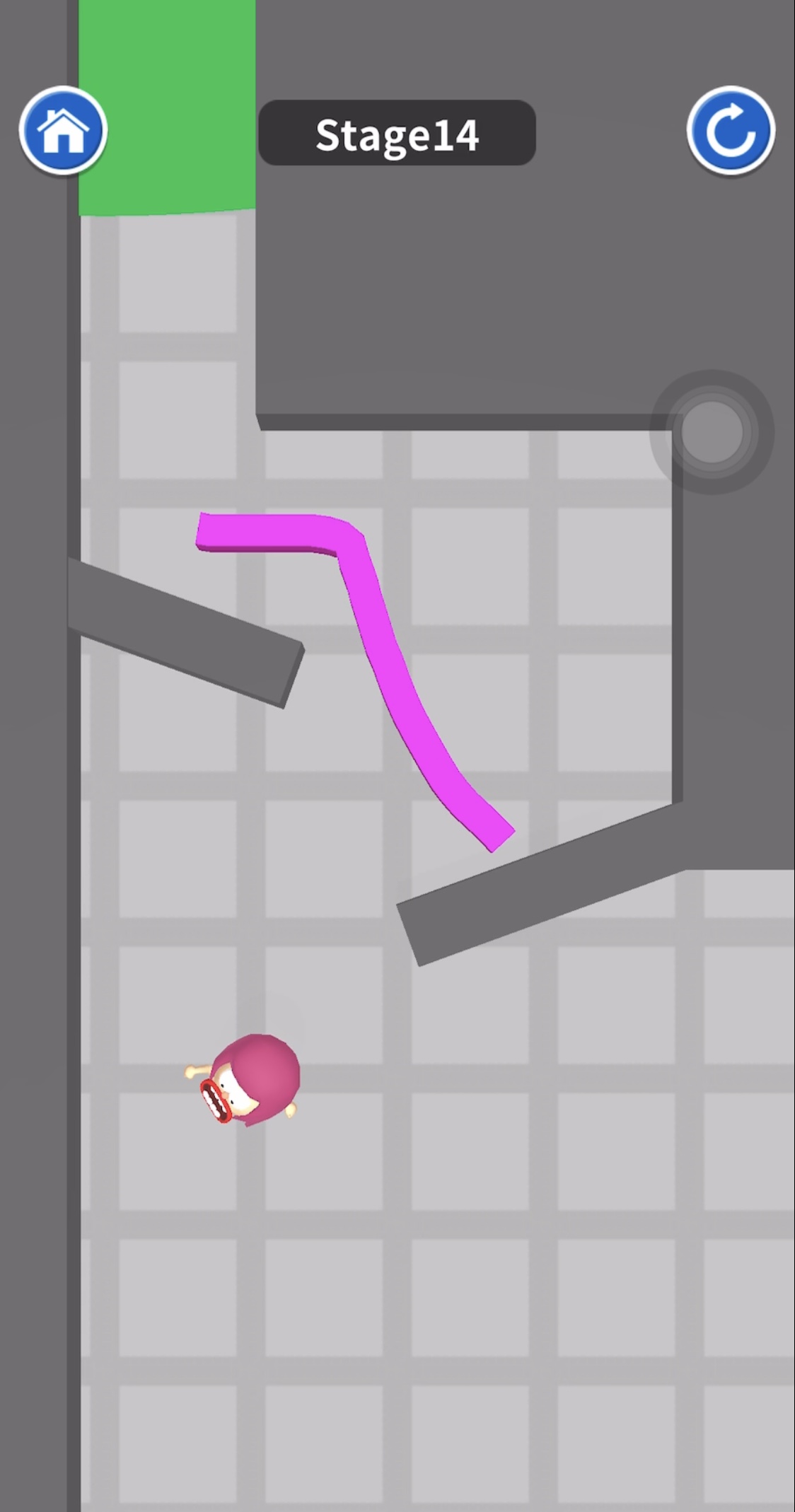Go to the home menu
795x1512 pixels.
point(63,130)
